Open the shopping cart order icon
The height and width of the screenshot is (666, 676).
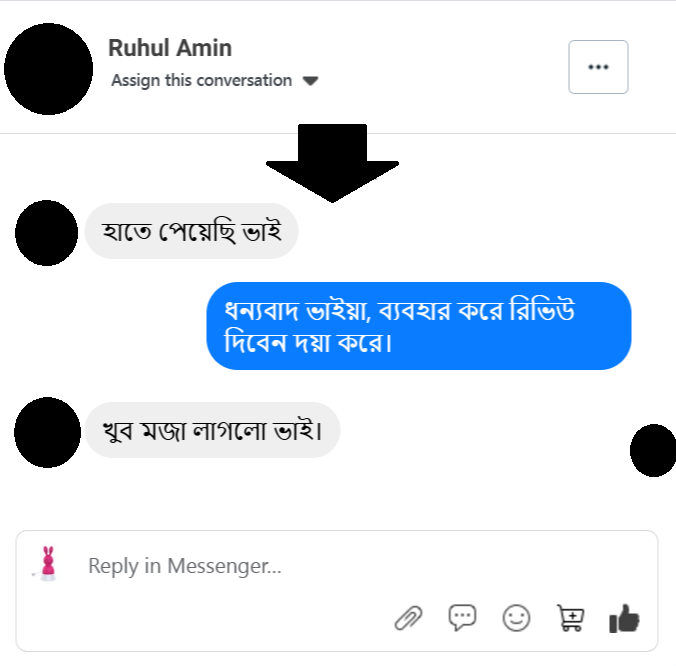[570, 619]
